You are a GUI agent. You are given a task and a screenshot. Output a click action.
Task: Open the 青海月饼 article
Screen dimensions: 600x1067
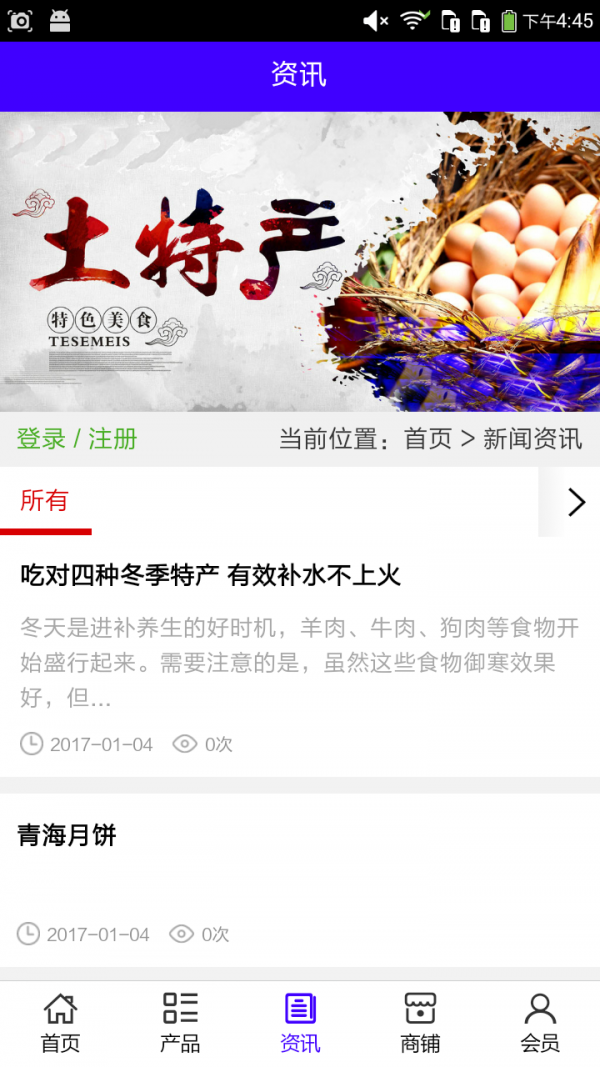(x=67, y=836)
